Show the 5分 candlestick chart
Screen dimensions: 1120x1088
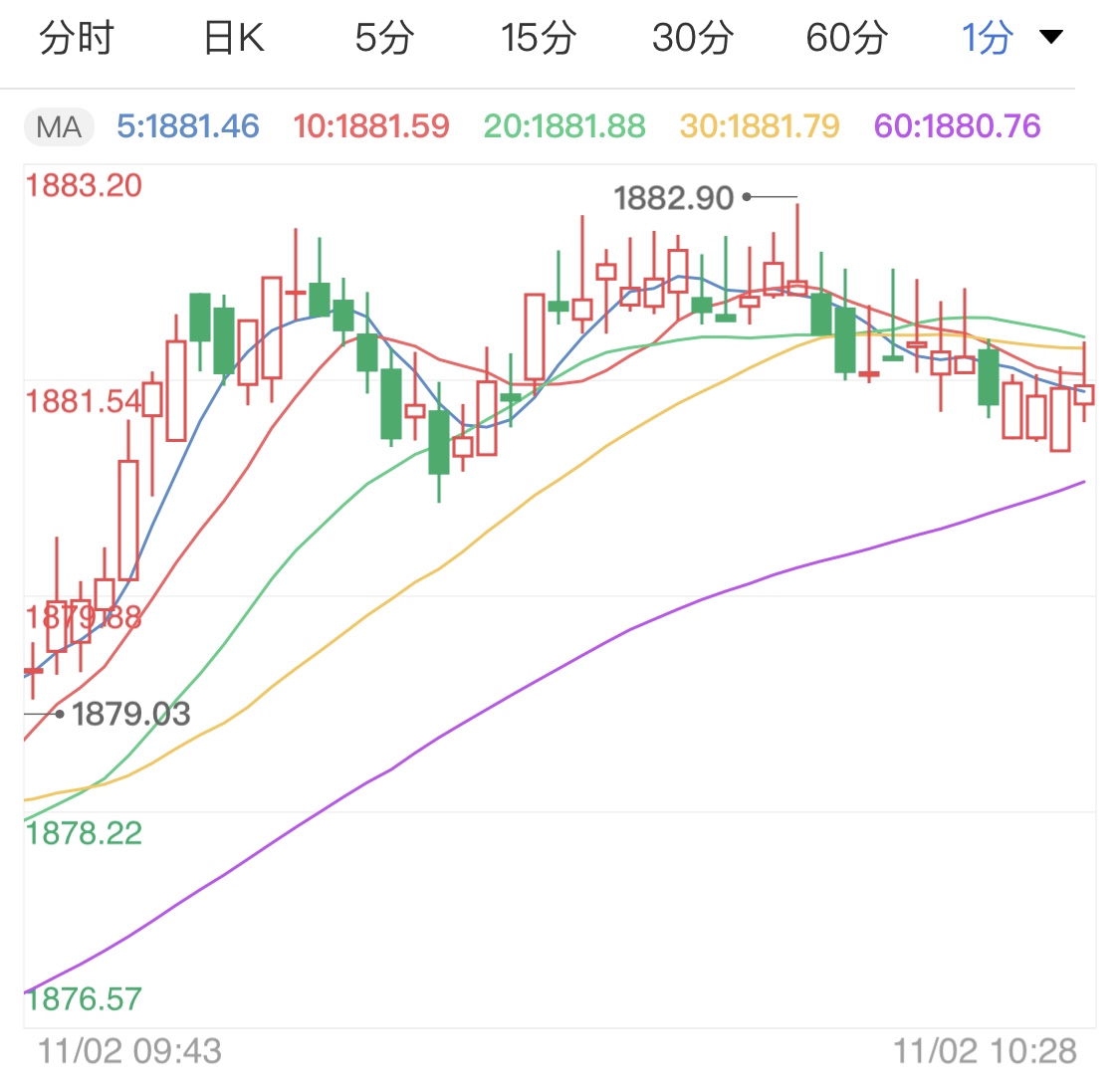pyautogui.click(x=384, y=39)
